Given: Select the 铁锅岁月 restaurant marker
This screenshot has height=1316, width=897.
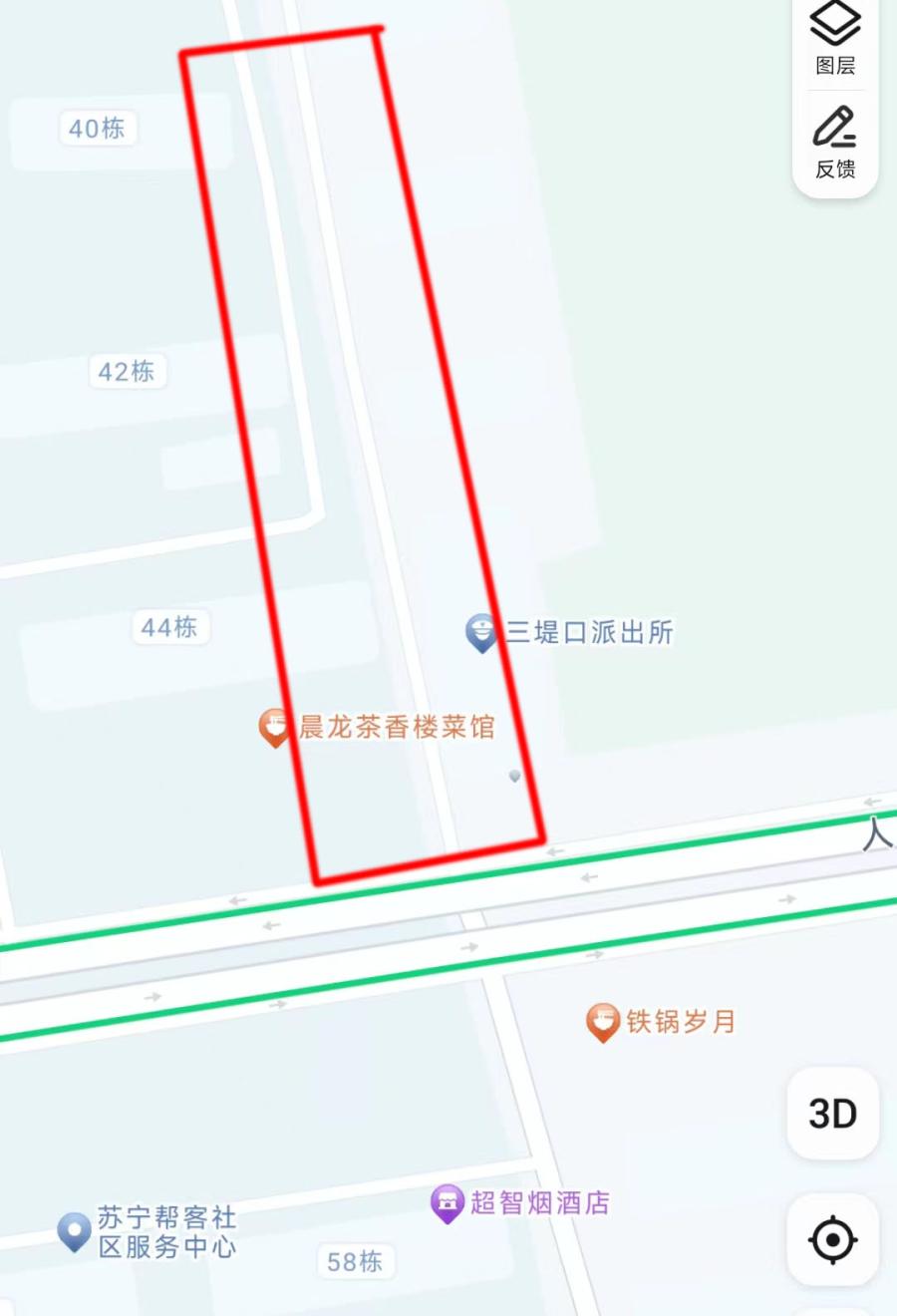Looking at the screenshot, I should click(602, 1022).
